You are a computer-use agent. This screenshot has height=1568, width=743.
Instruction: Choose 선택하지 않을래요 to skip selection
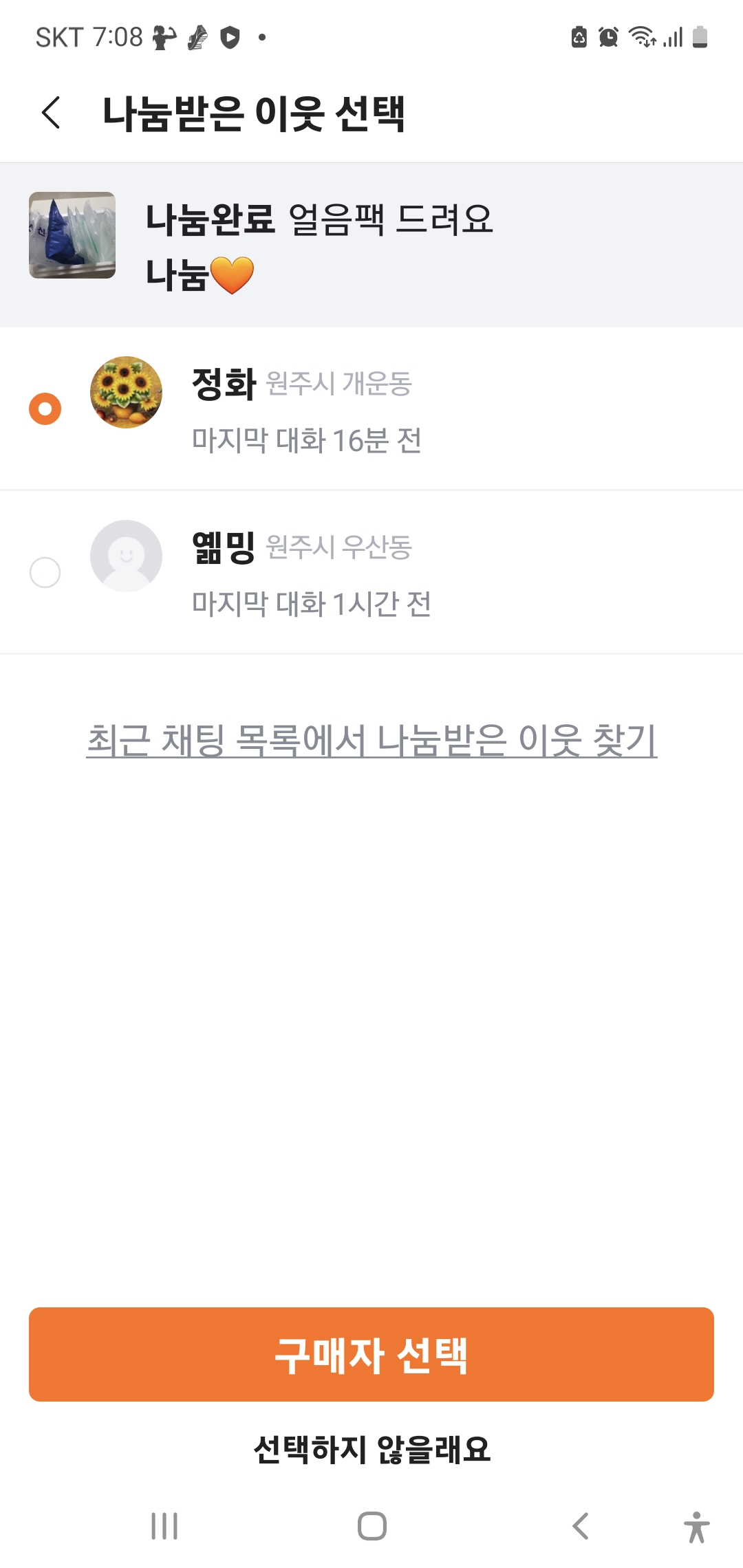371,1450
